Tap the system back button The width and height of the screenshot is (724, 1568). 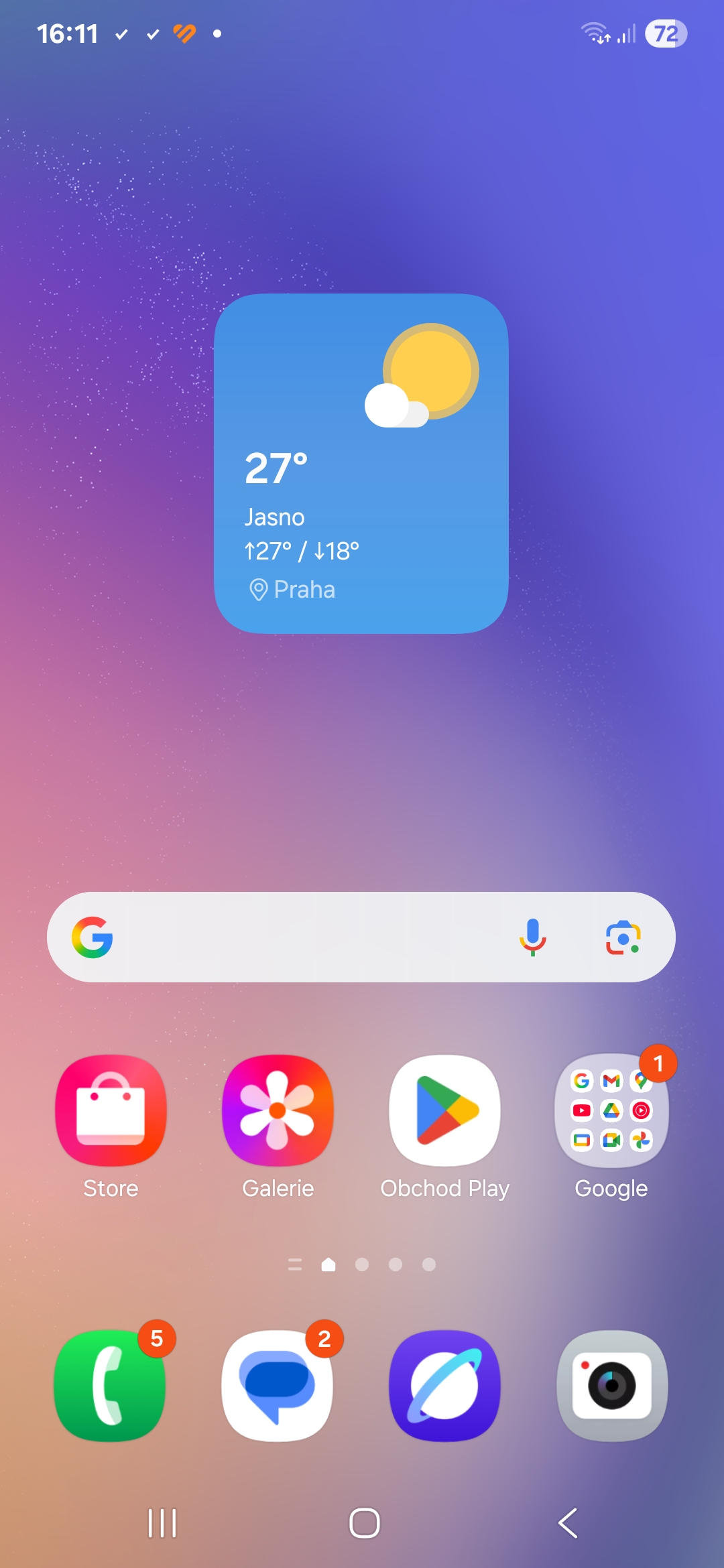click(568, 1523)
